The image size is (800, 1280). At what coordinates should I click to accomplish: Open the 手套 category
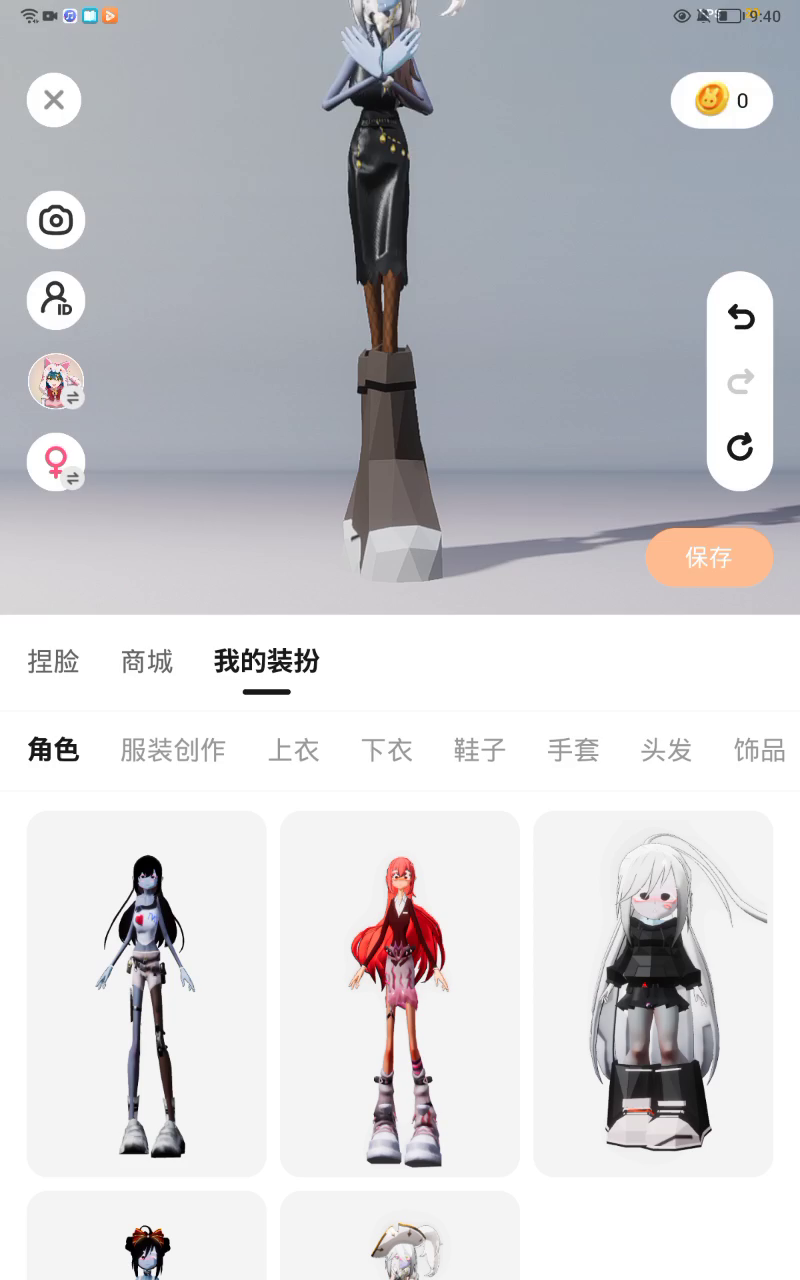point(573,750)
